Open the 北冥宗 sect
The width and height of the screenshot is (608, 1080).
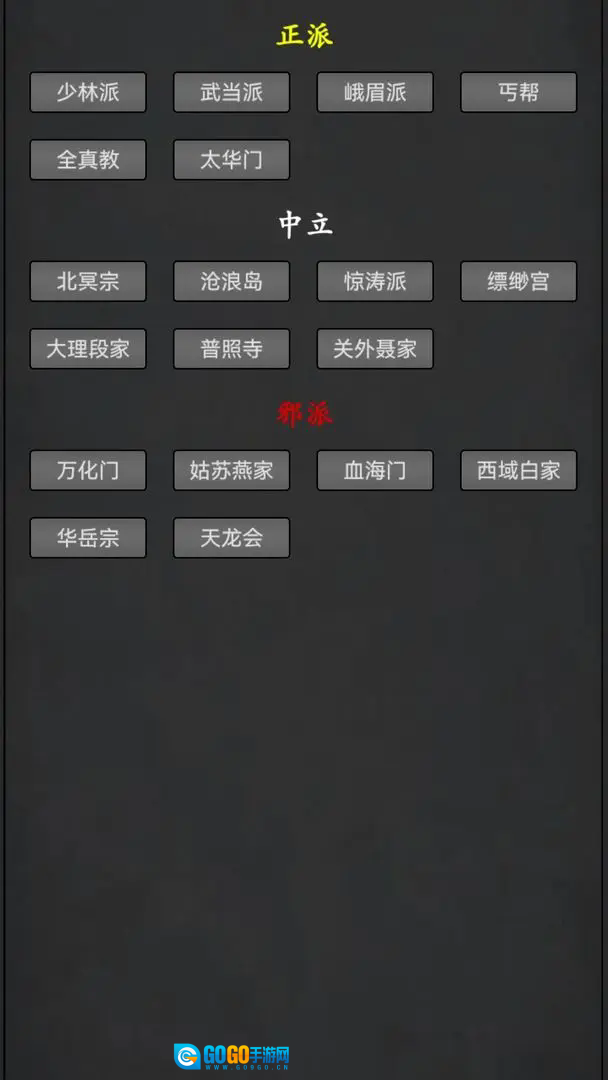pos(88,282)
